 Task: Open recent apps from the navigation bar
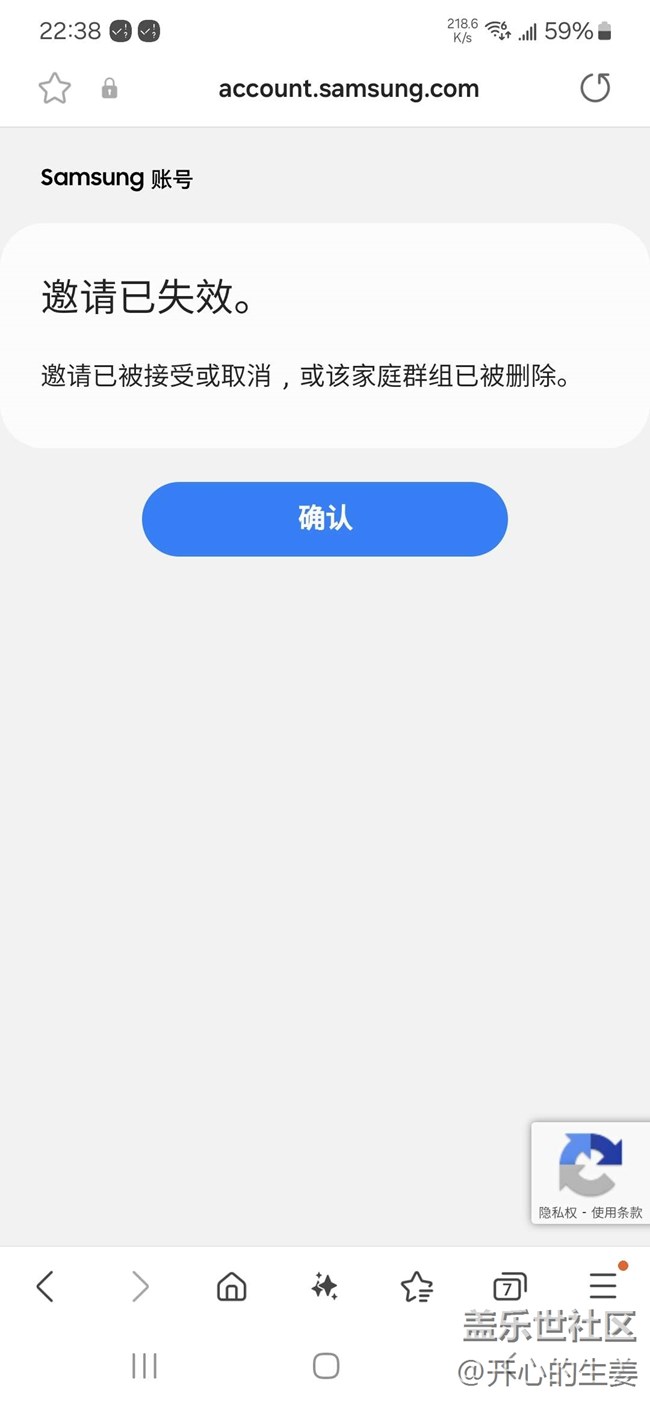tap(145, 1366)
